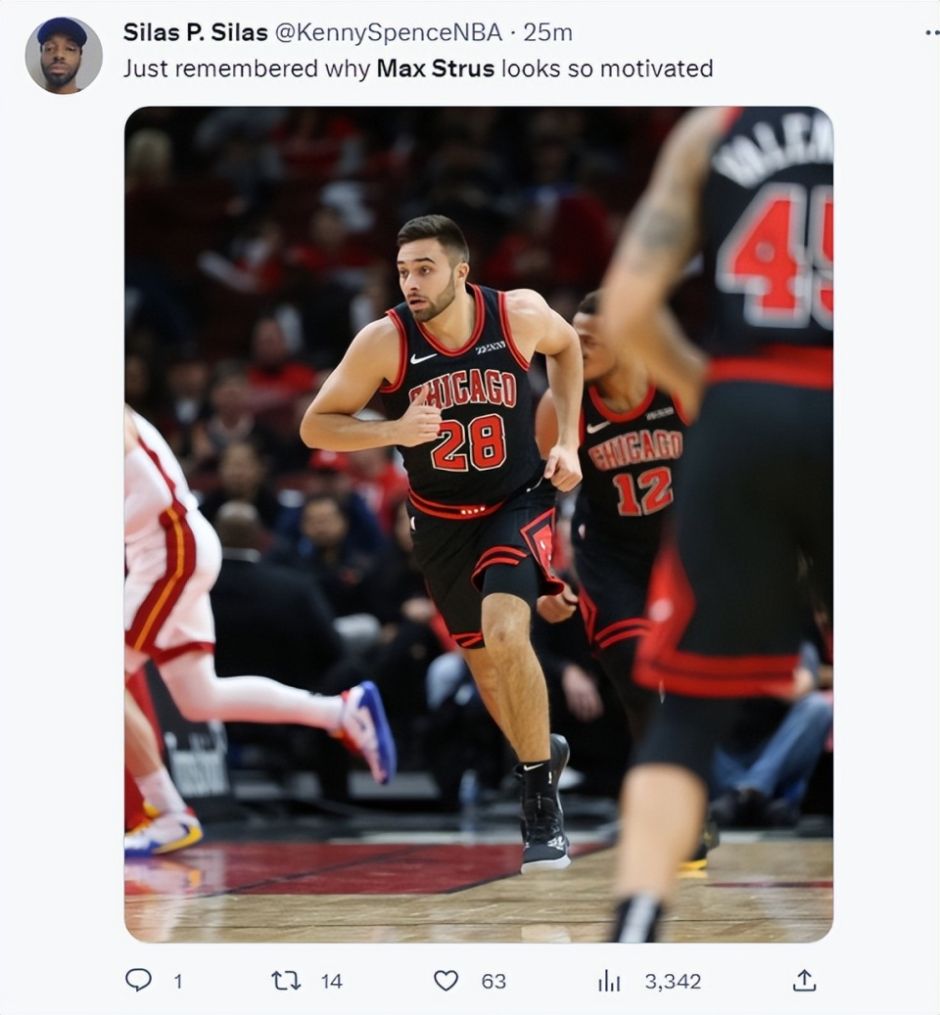This screenshot has width=940, height=1015.
Task: Retweet this post
Action: coord(286,980)
